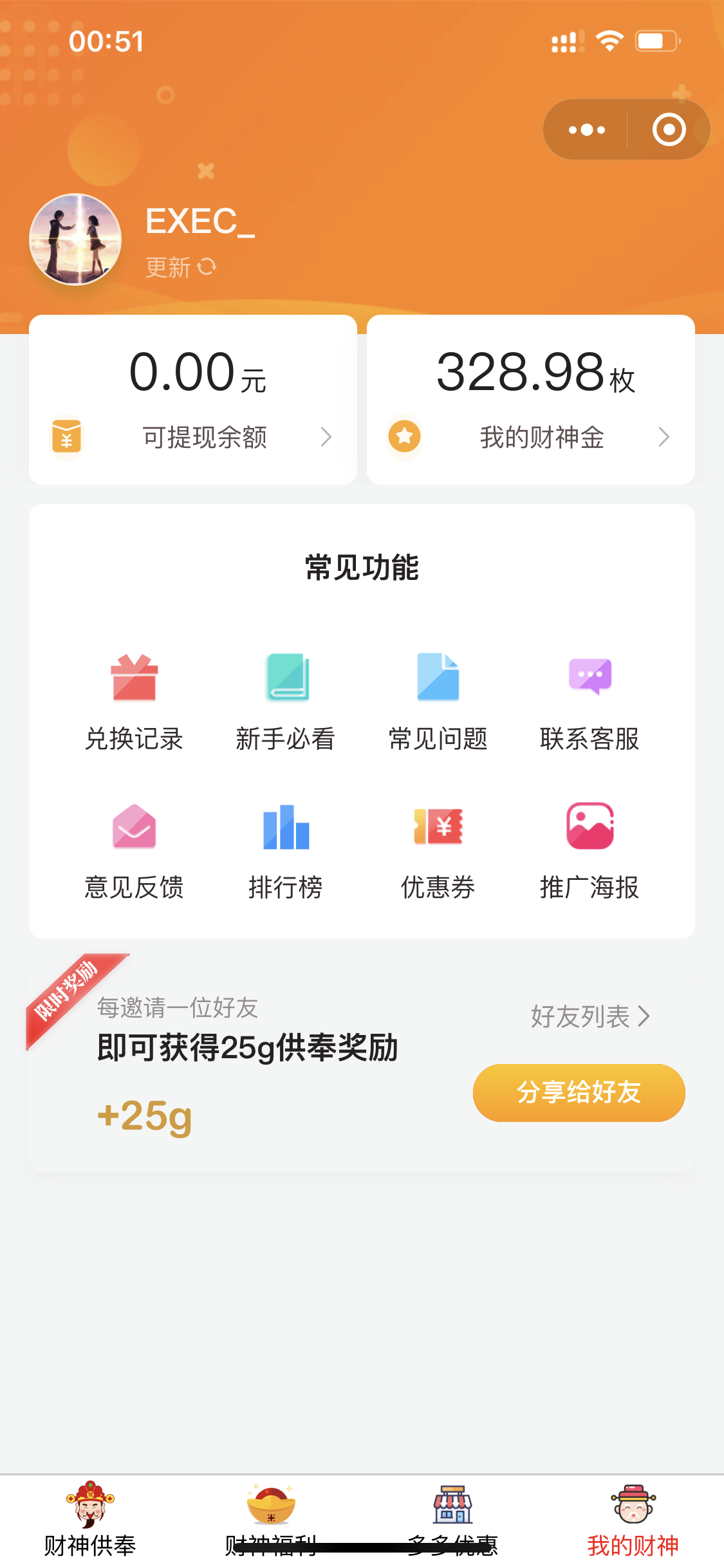Select the 我的财神 tab
Screen dimensions: 724x1568
coord(633,1519)
